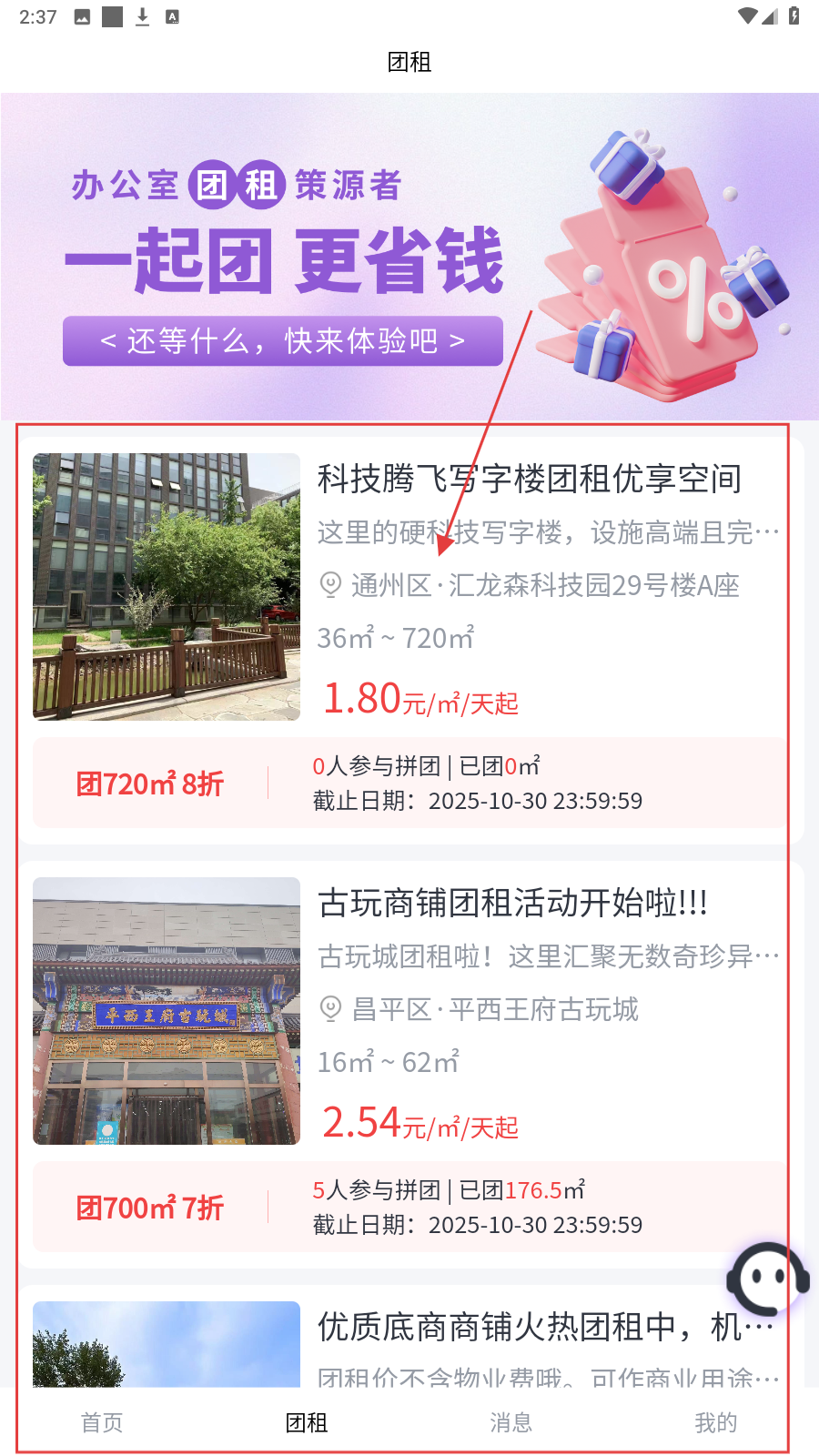Tap the 还等什么，快来体验吧 banner button

[x=282, y=341]
